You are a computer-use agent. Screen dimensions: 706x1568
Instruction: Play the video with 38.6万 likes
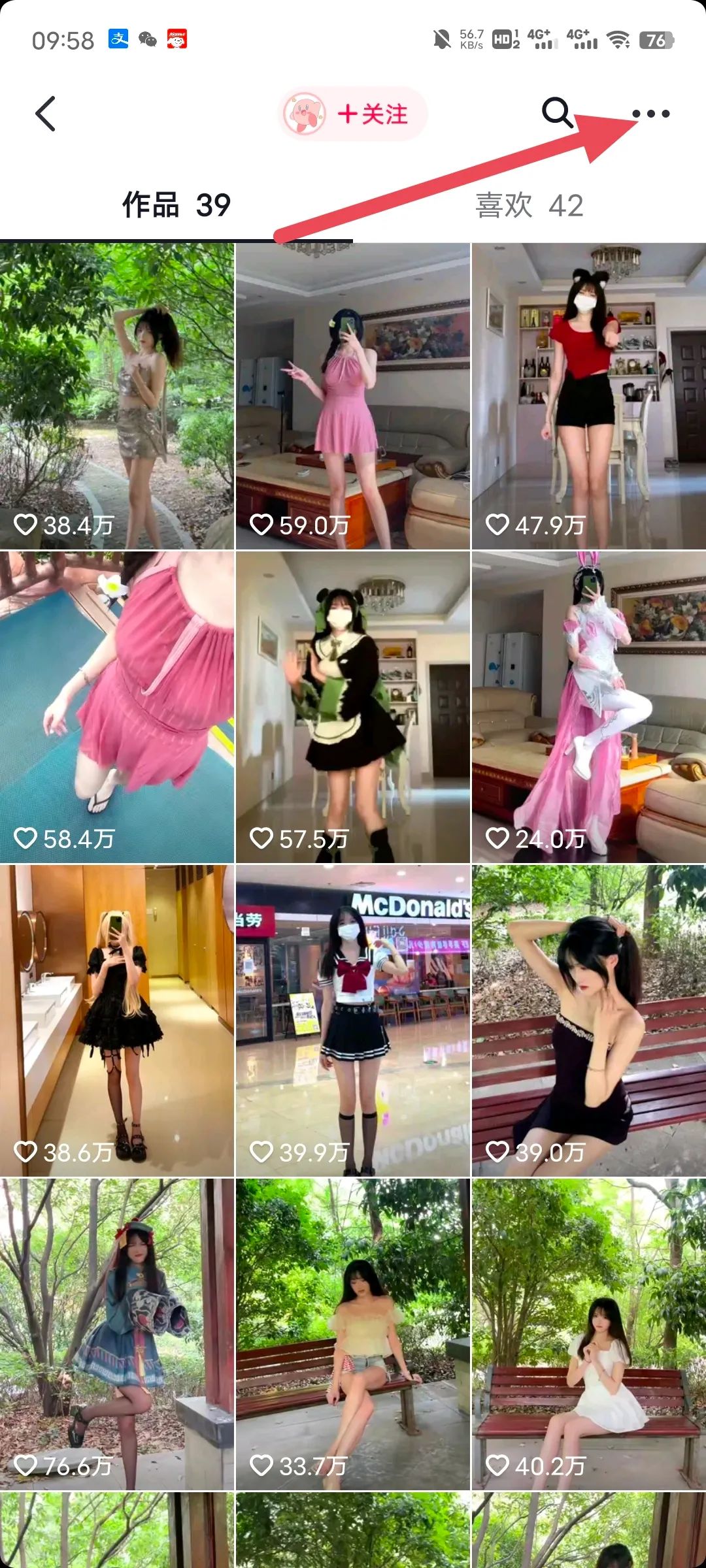(117, 1021)
